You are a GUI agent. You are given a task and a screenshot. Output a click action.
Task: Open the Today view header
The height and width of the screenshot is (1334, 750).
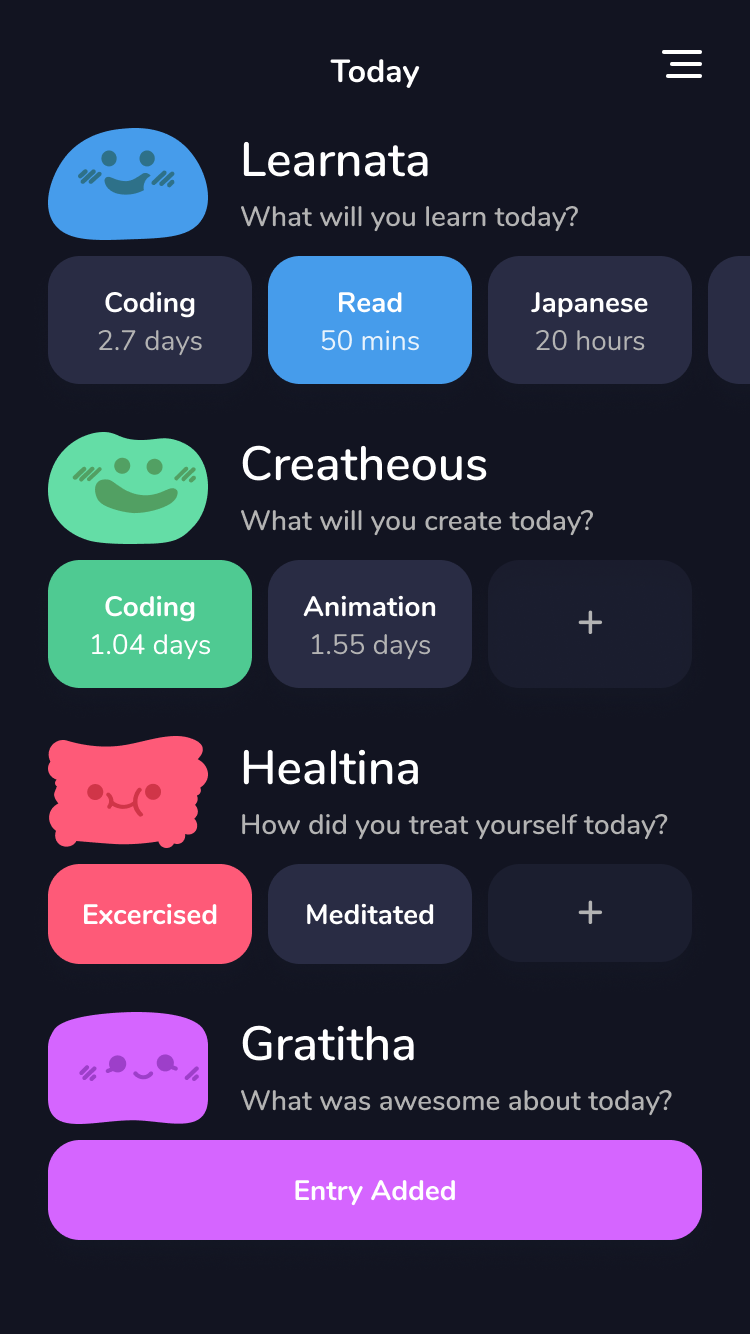375,71
